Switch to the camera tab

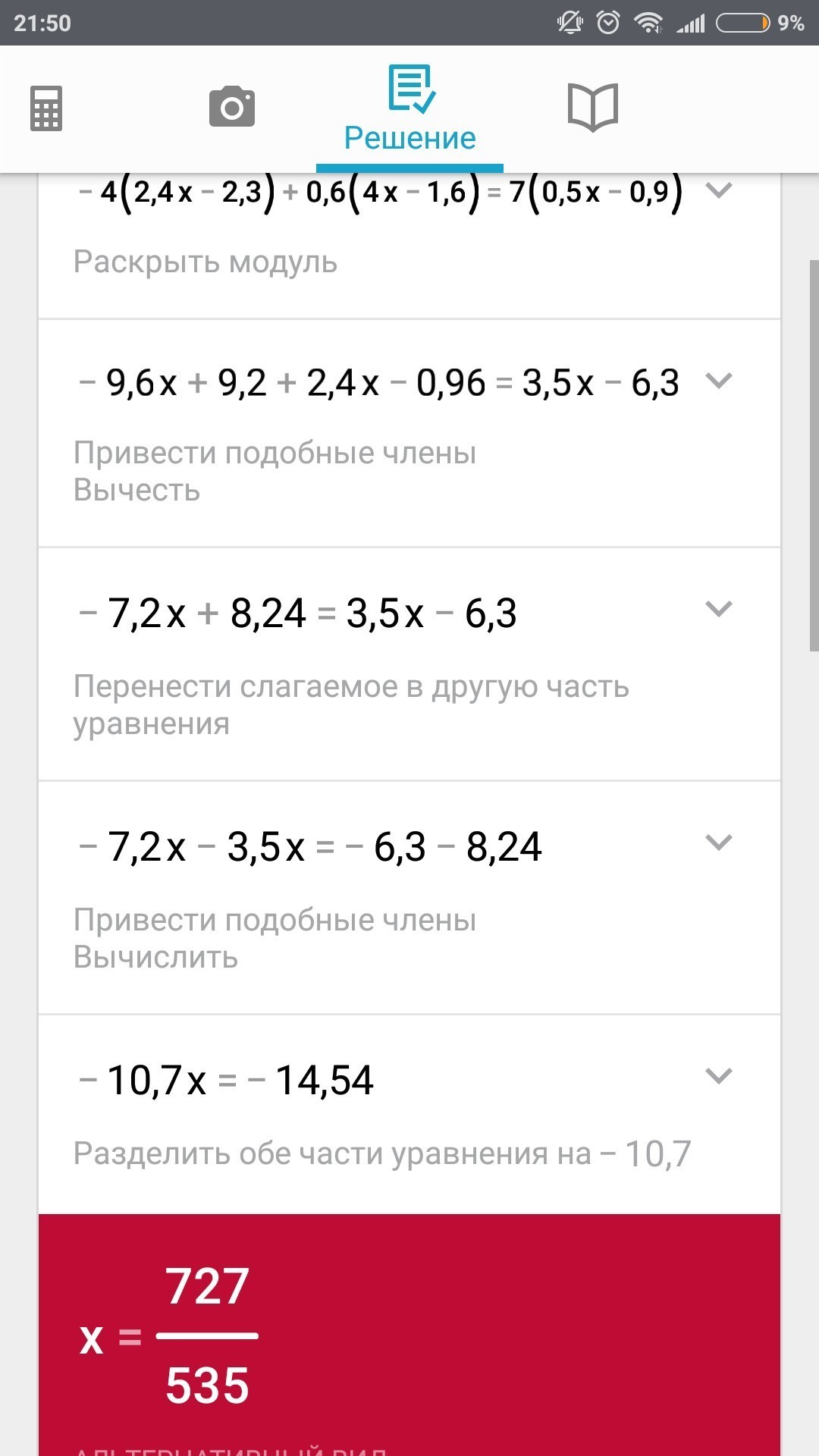[232, 107]
